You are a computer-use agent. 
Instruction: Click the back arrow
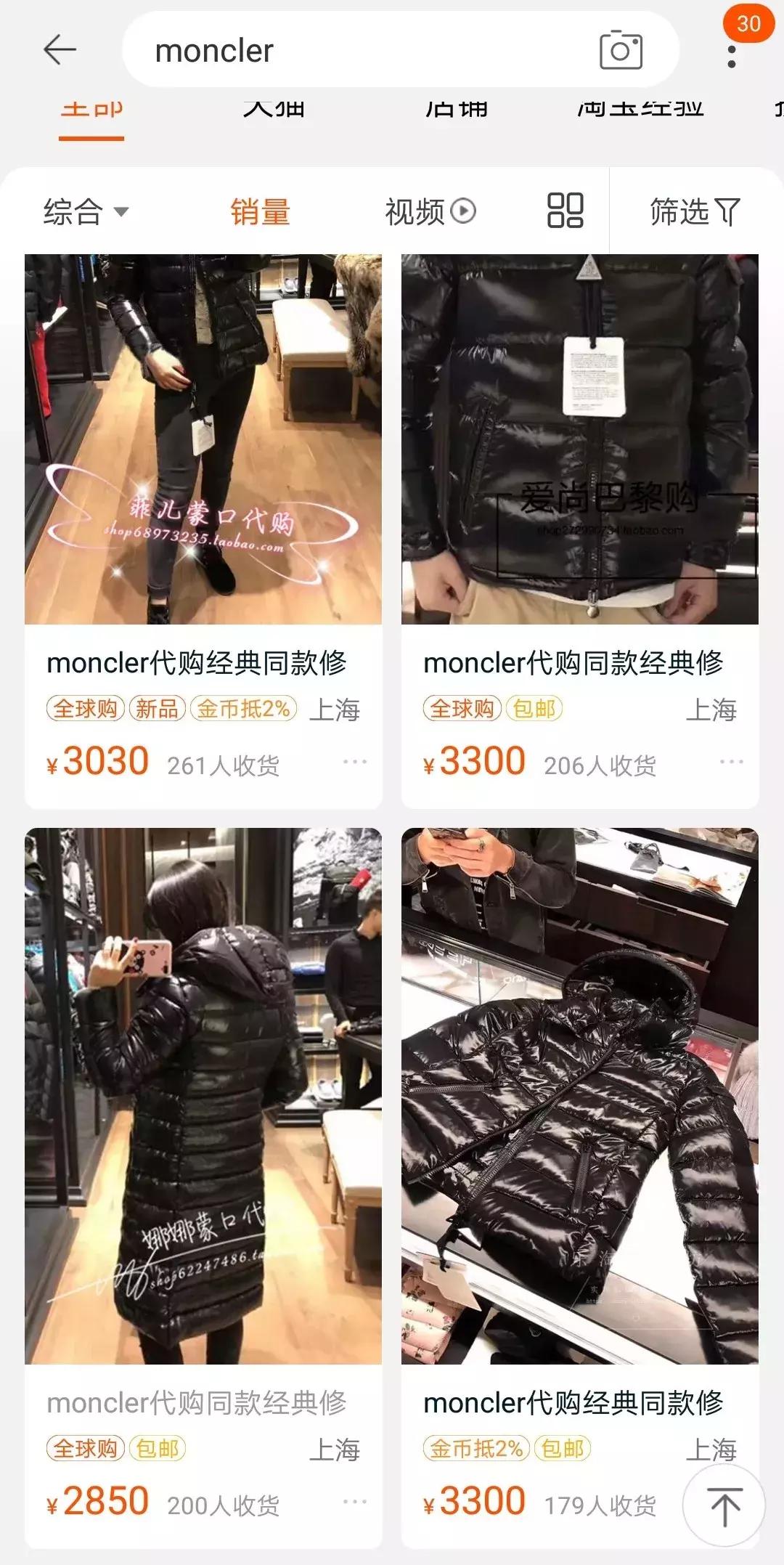pos(60,51)
